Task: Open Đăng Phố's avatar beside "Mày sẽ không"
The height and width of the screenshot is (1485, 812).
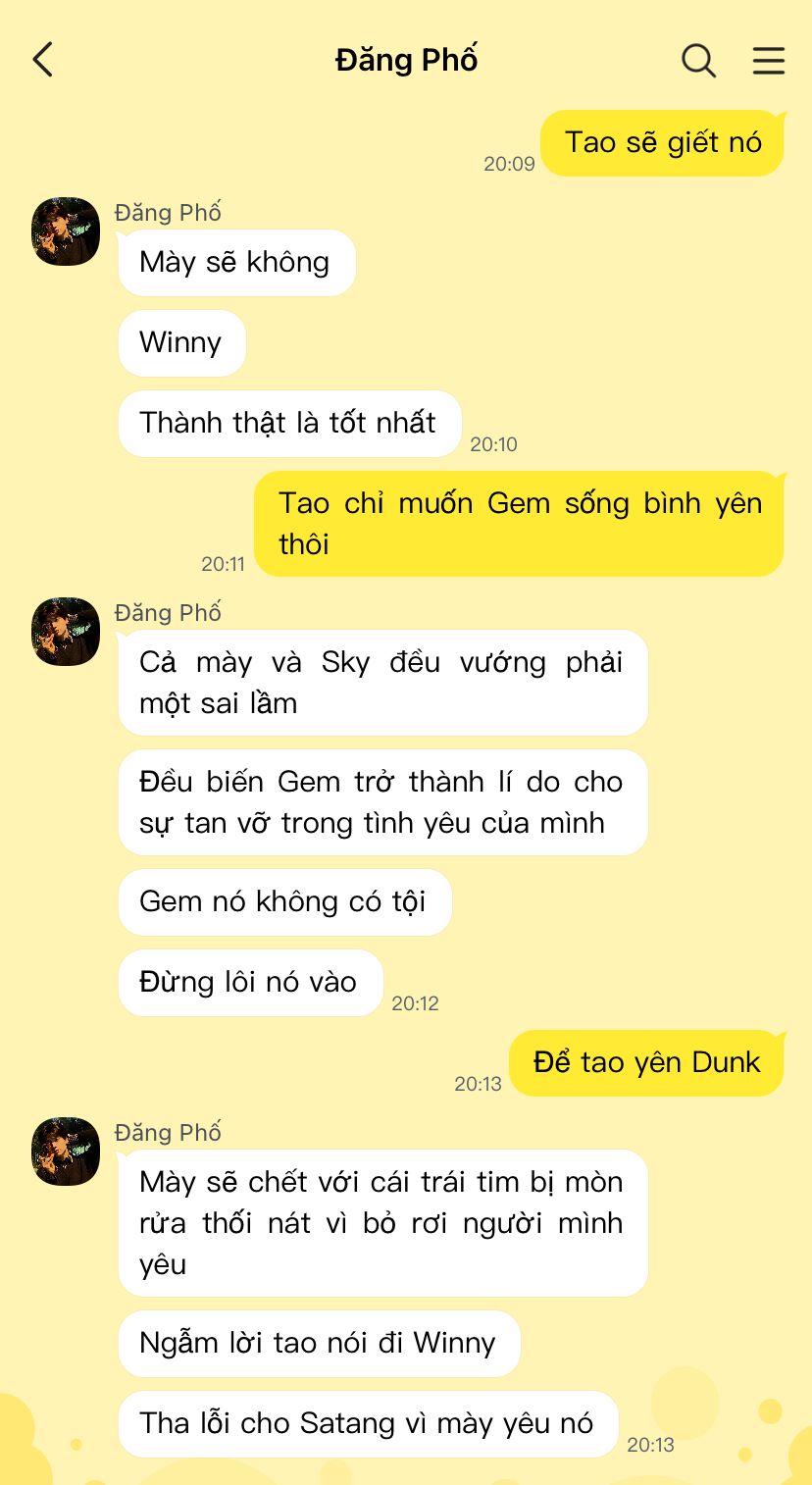Action: (x=66, y=231)
